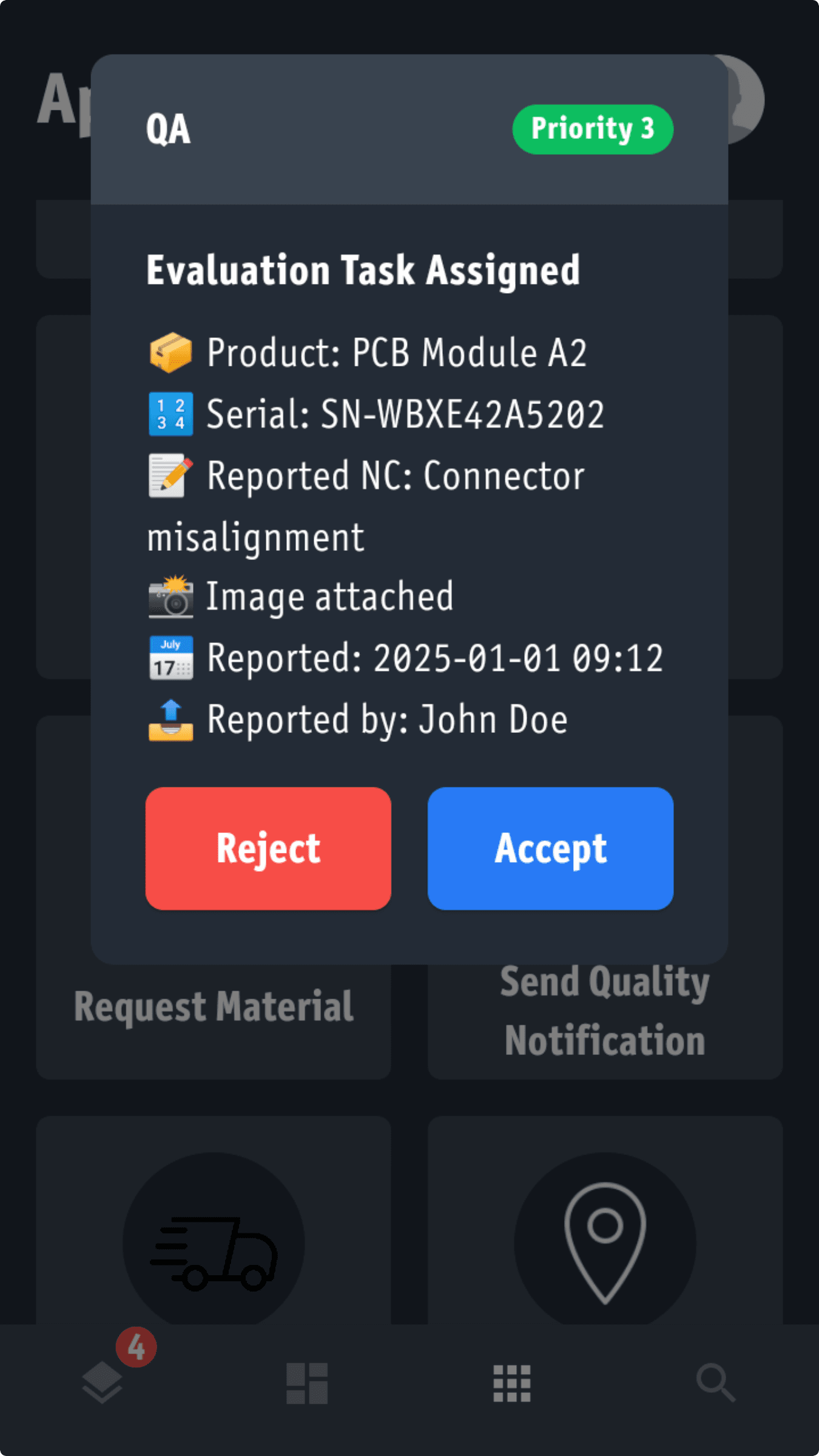
Task: Tap the upload tray icon beside Reported by
Action: tap(170, 719)
